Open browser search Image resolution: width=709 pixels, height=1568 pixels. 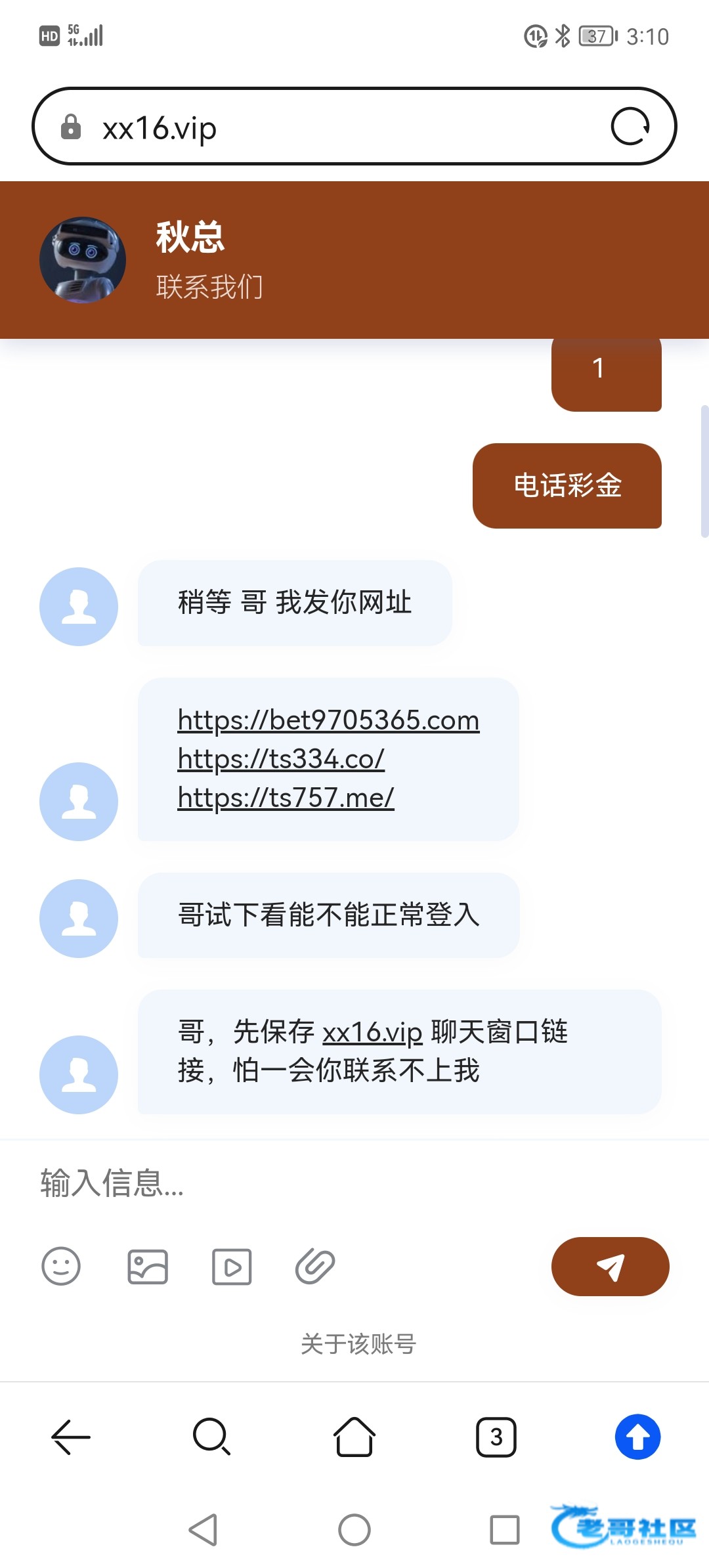point(211,1437)
